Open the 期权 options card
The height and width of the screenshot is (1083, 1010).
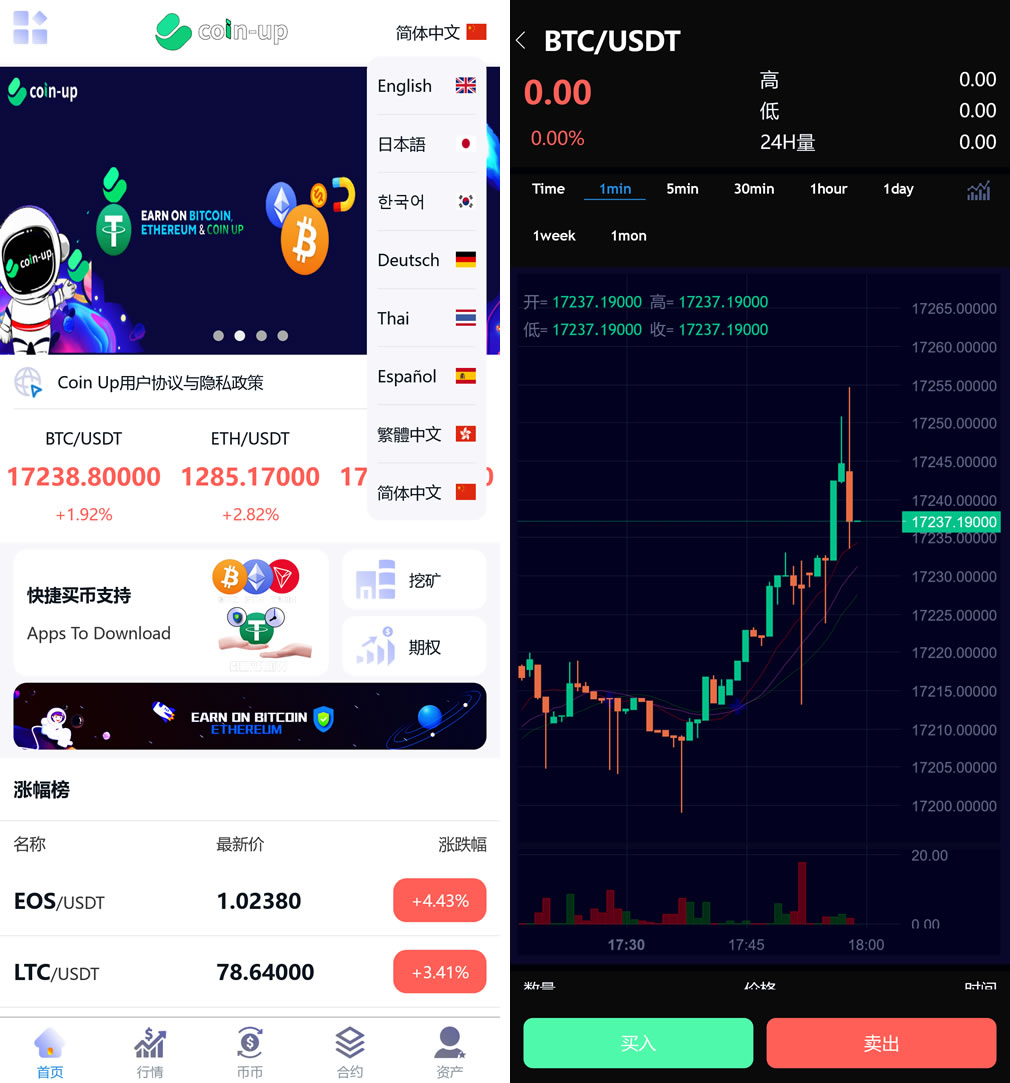click(414, 647)
